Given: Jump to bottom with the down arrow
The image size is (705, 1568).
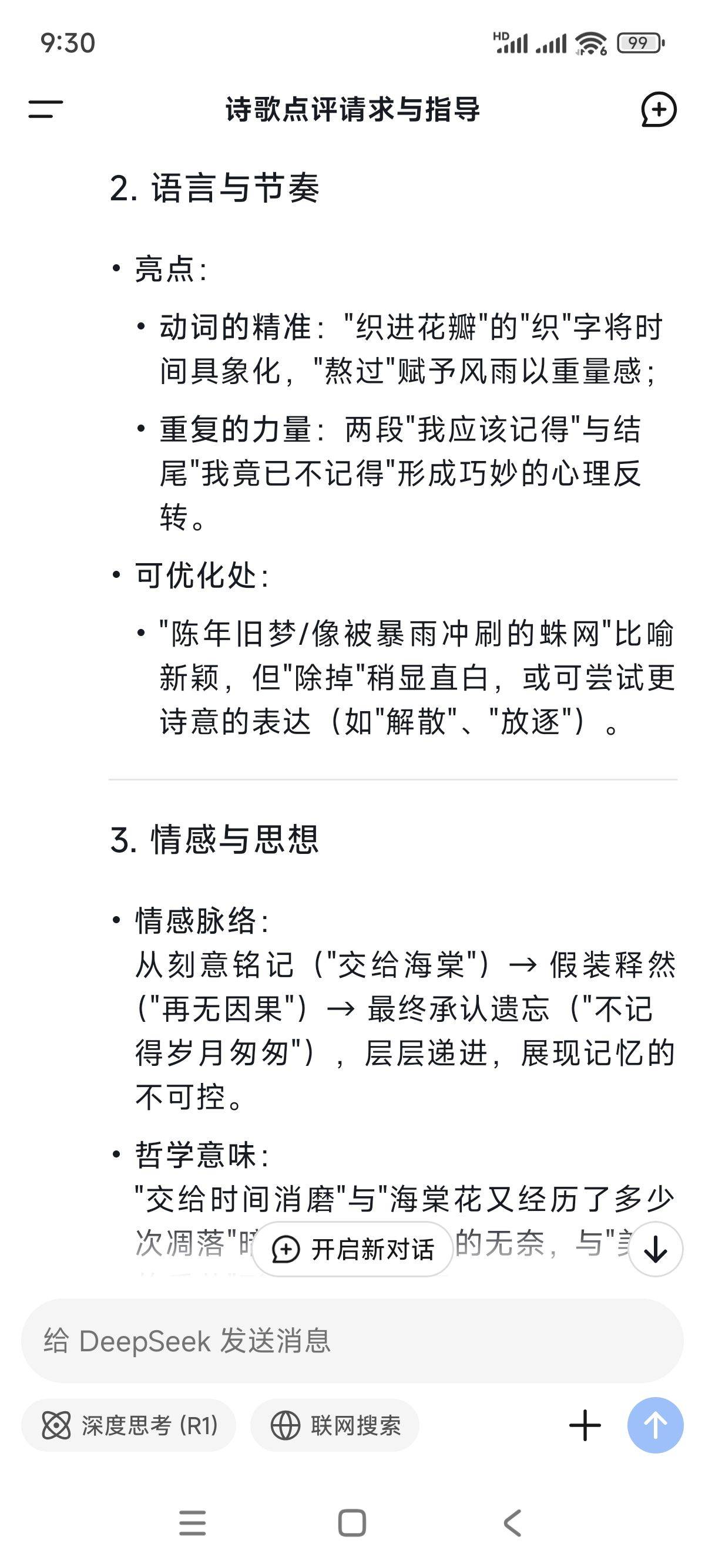Looking at the screenshot, I should coord(656,1249).
